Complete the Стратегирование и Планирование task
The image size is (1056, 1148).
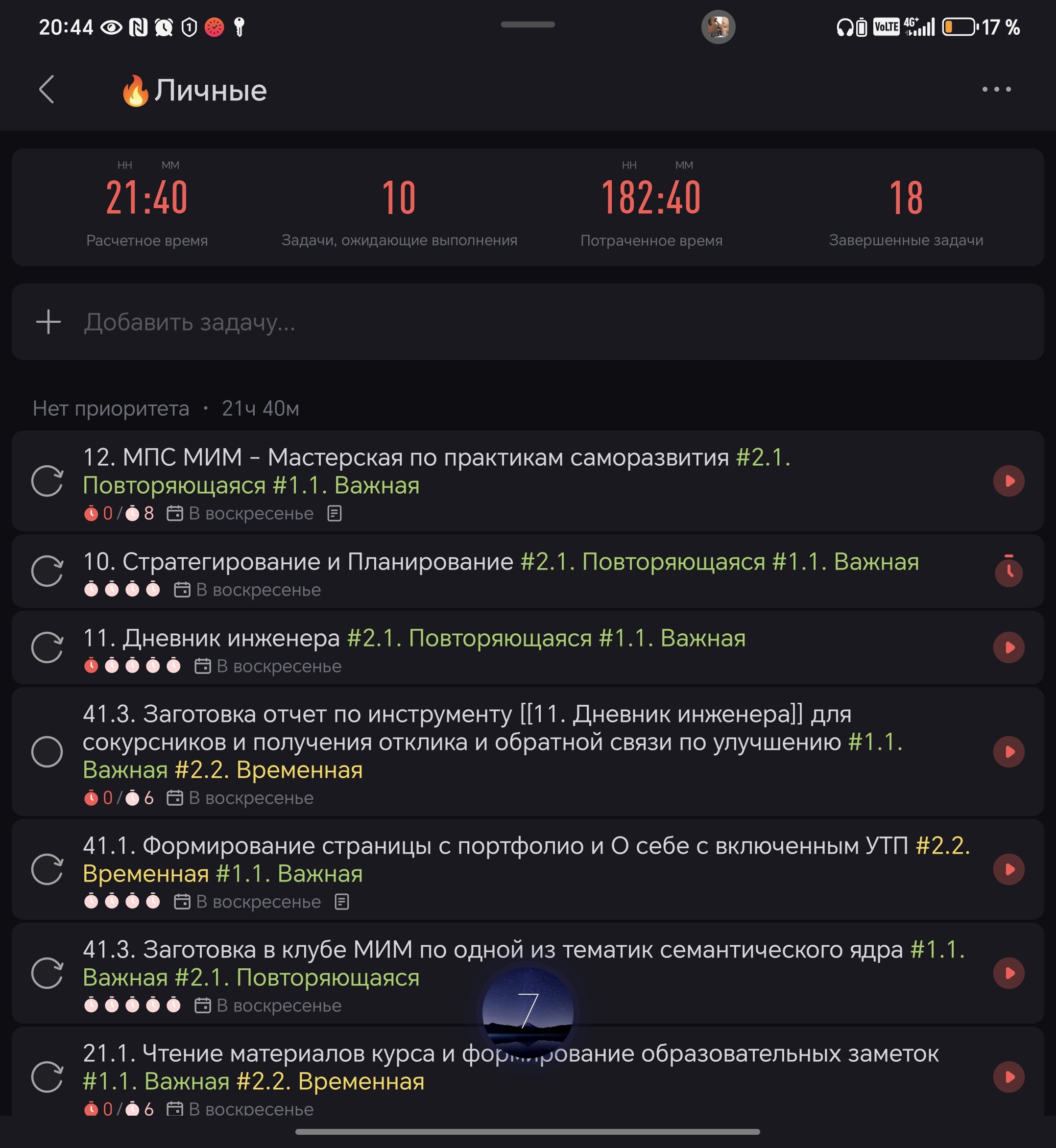tap(47, 571)
